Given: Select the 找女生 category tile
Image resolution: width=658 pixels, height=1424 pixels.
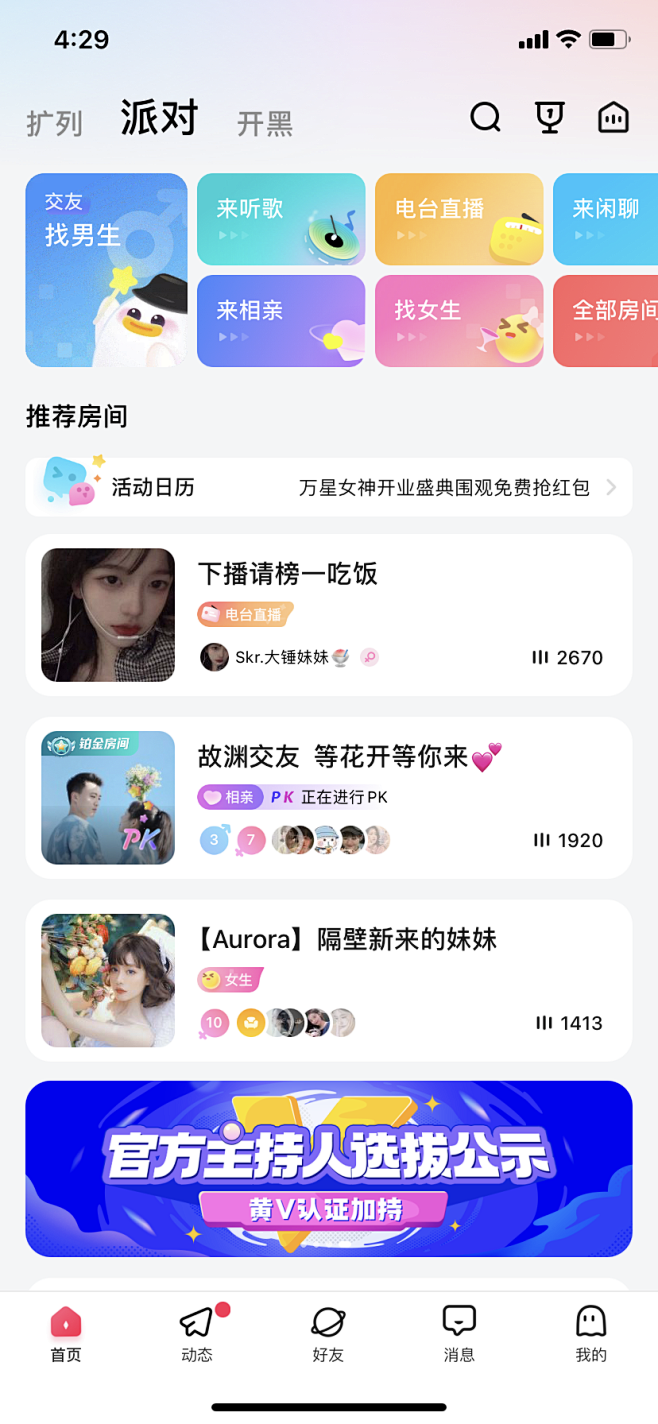Looking at the screenshot, I should point(459,321).
